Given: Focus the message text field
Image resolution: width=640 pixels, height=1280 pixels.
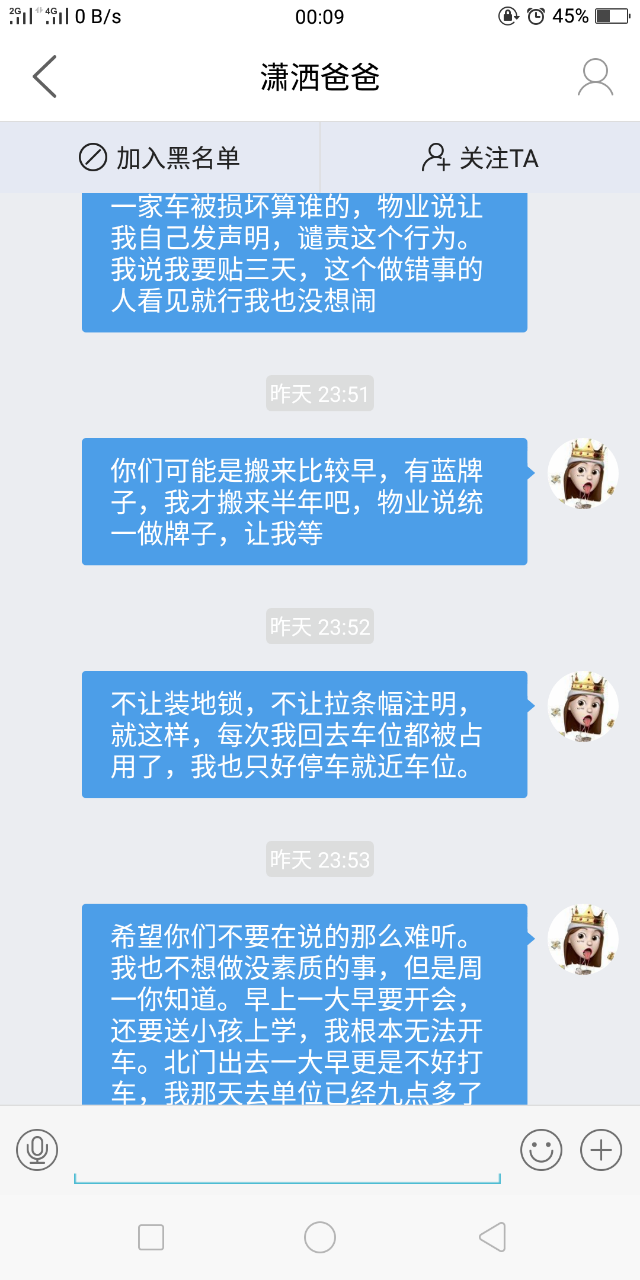Looking at the screenshot, I should coord(288,1152).
